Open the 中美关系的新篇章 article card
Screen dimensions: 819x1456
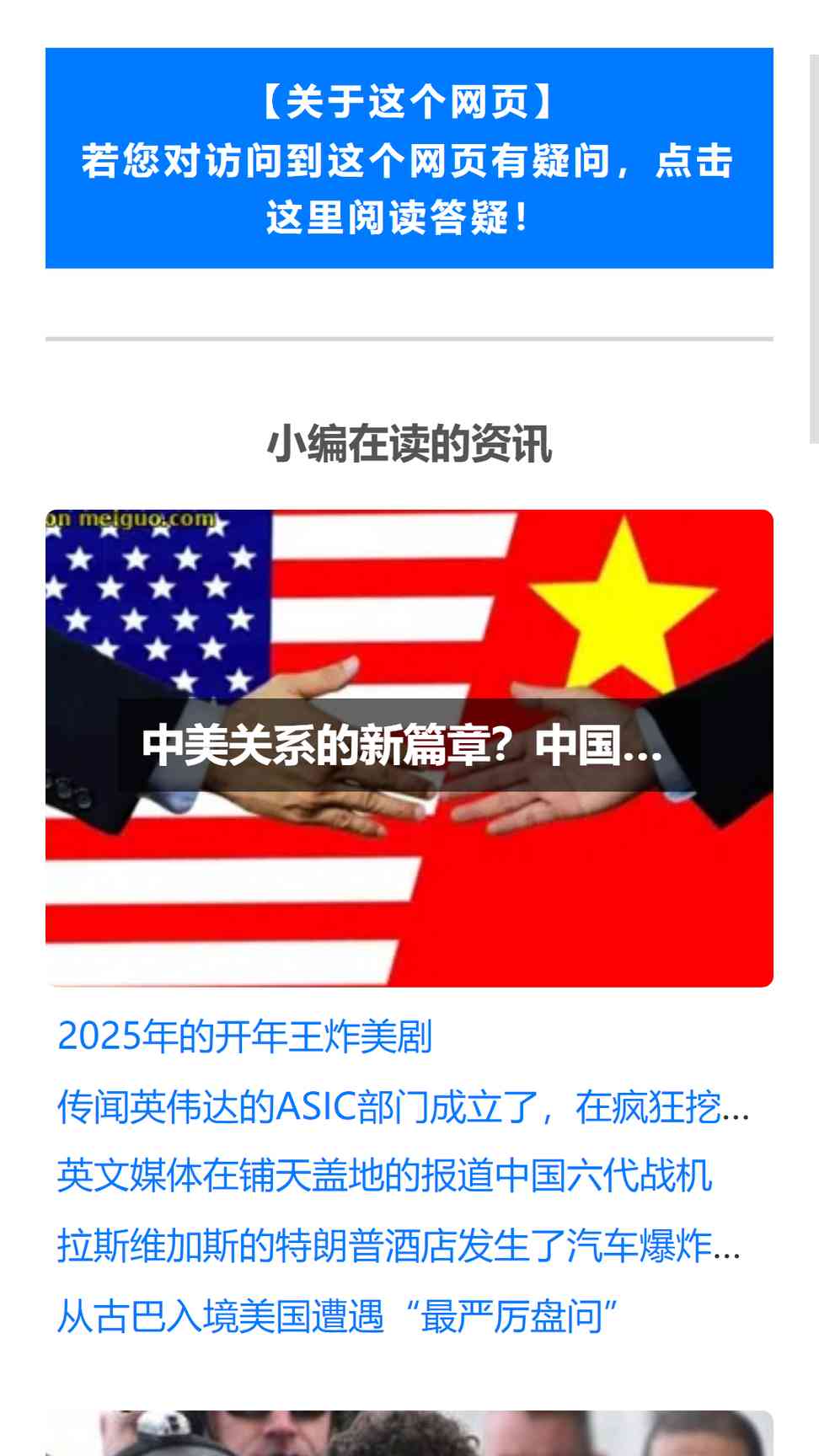(409, 747)
